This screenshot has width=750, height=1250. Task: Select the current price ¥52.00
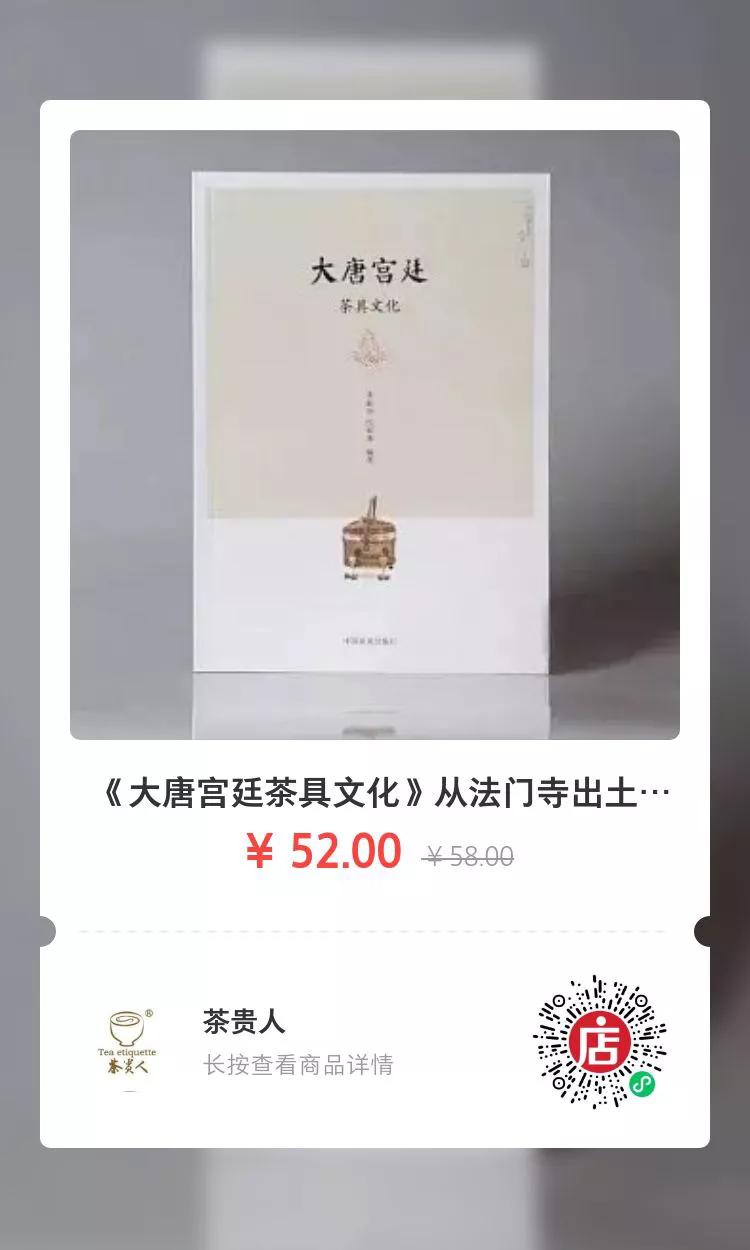(322, 849)
